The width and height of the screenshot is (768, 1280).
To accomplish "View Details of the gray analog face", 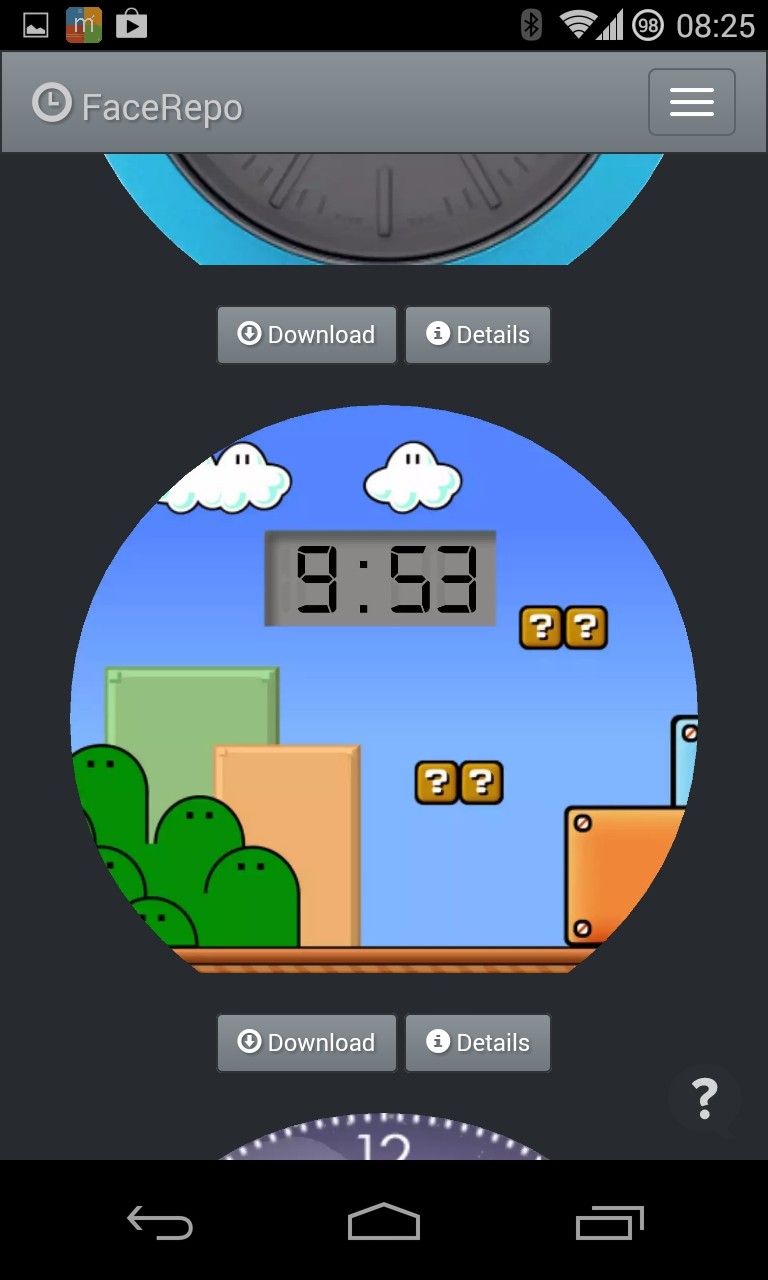I will 478,335.
